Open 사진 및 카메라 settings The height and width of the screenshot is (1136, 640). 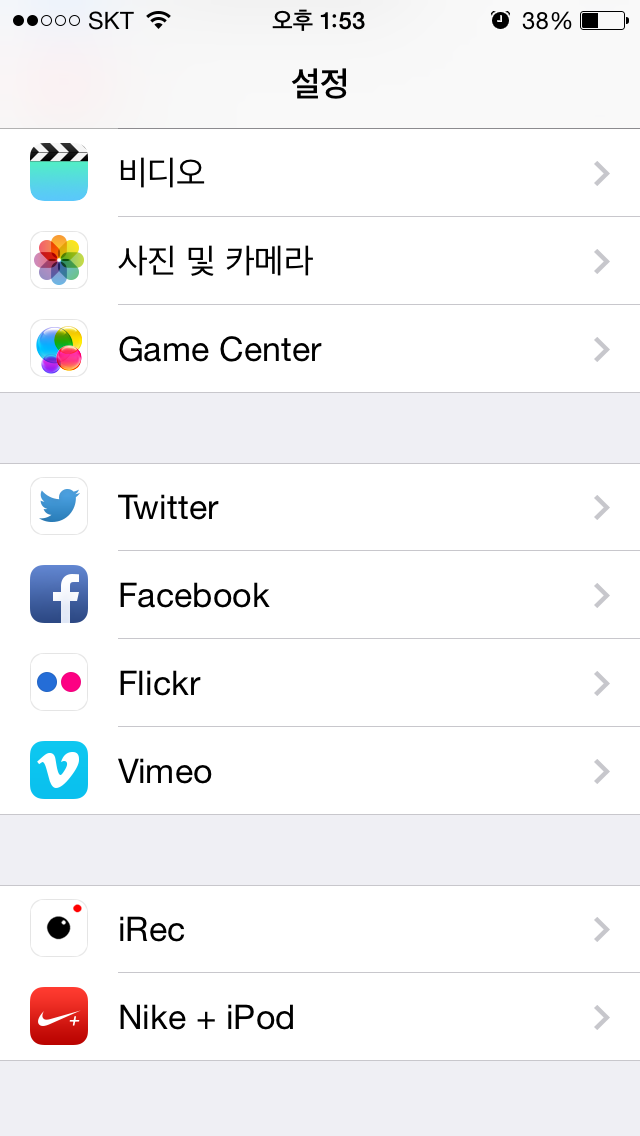click(x=320, y=261)
